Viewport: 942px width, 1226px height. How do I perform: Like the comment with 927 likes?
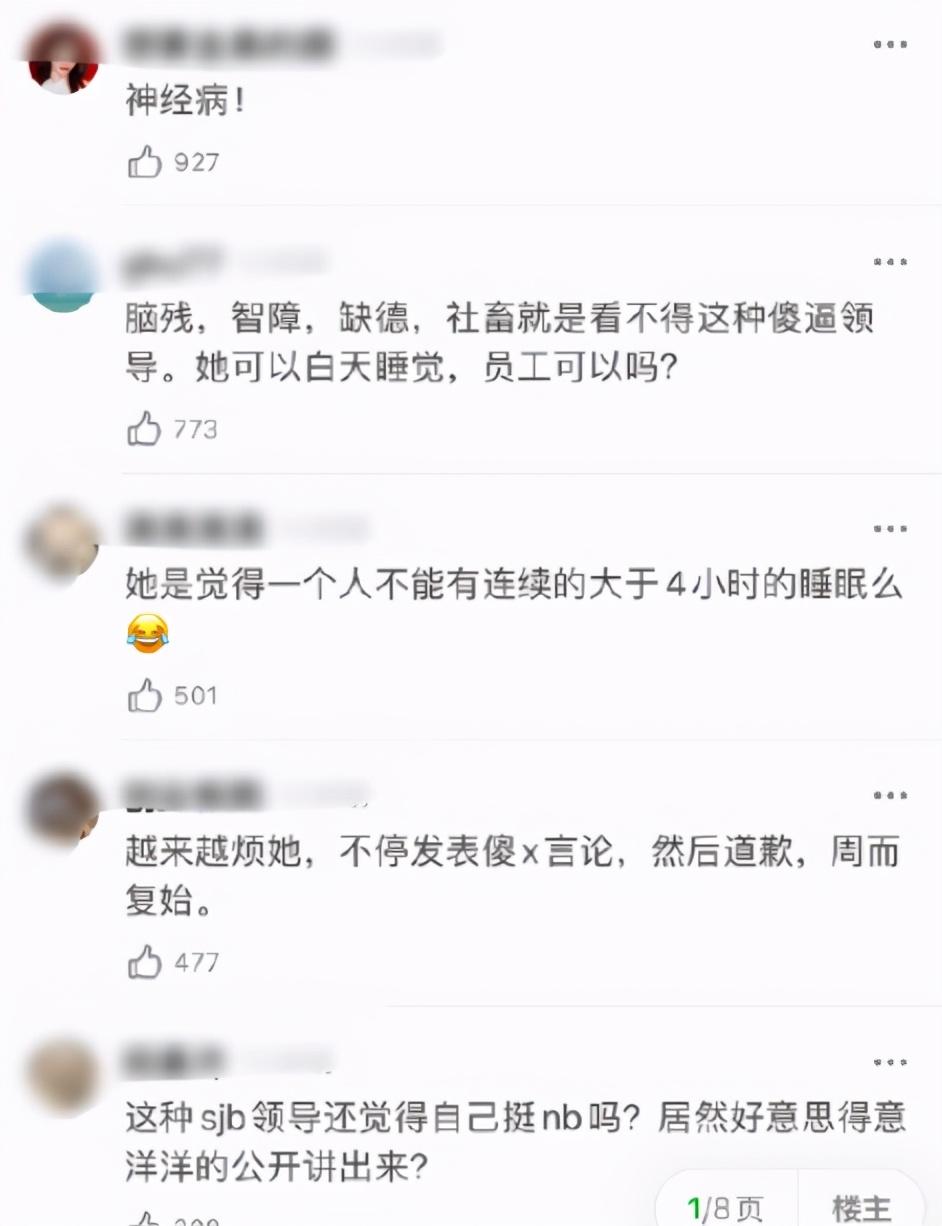tap(145, 162)
